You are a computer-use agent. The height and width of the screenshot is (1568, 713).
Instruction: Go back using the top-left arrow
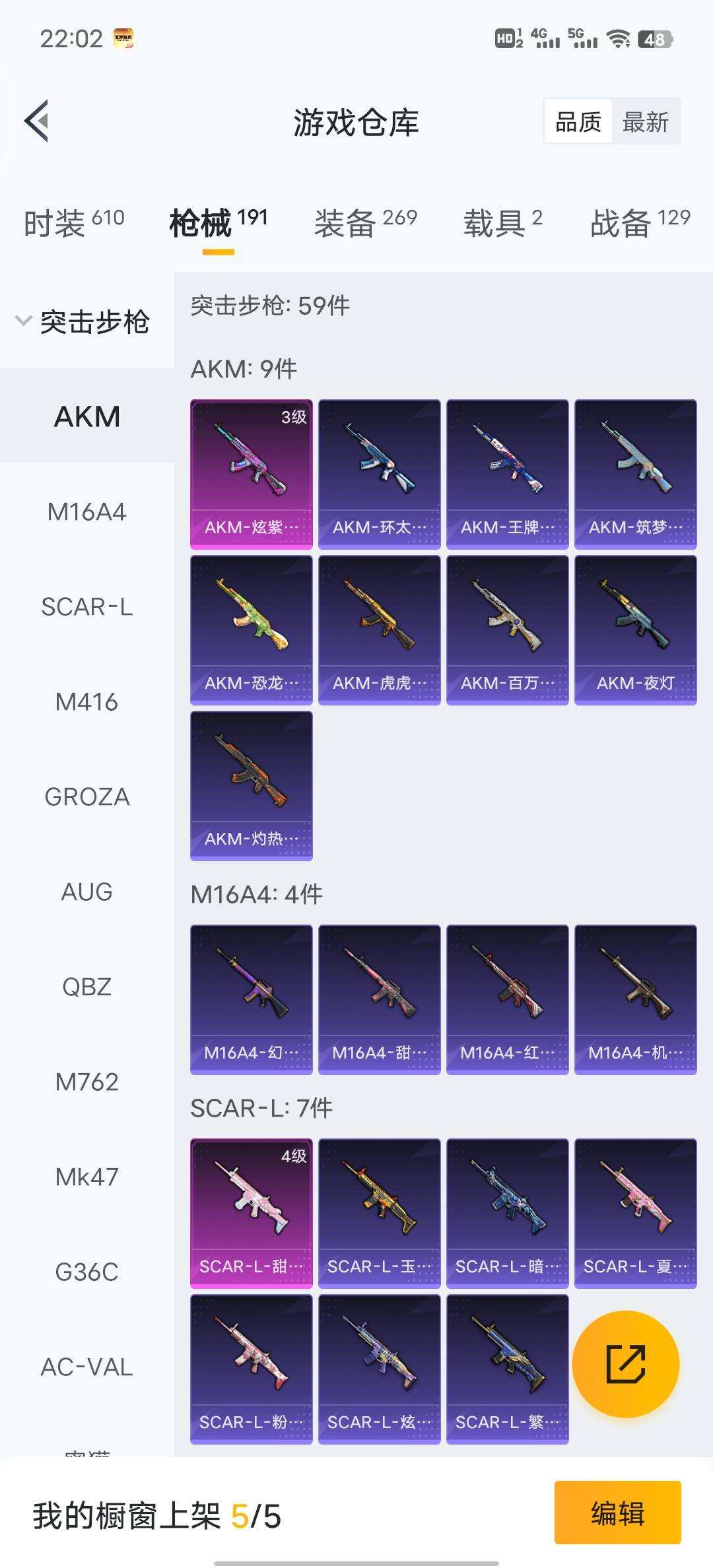(x=37, y=121)
